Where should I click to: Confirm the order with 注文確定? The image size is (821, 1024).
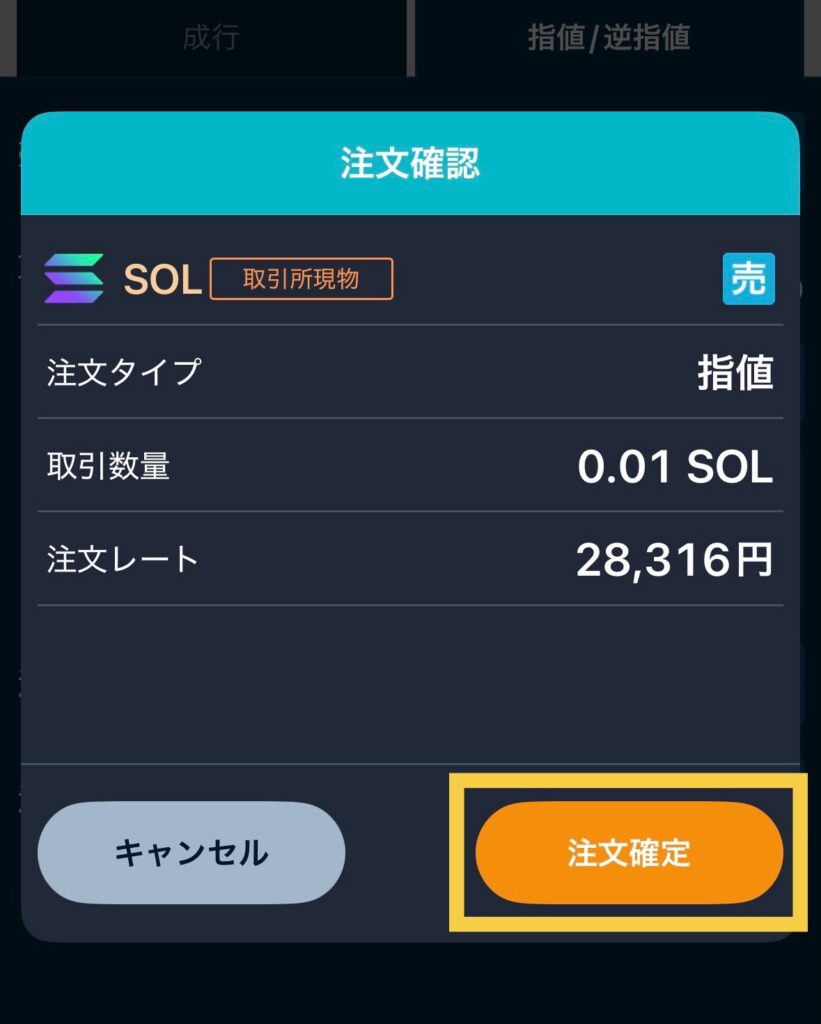click(629, 853)
